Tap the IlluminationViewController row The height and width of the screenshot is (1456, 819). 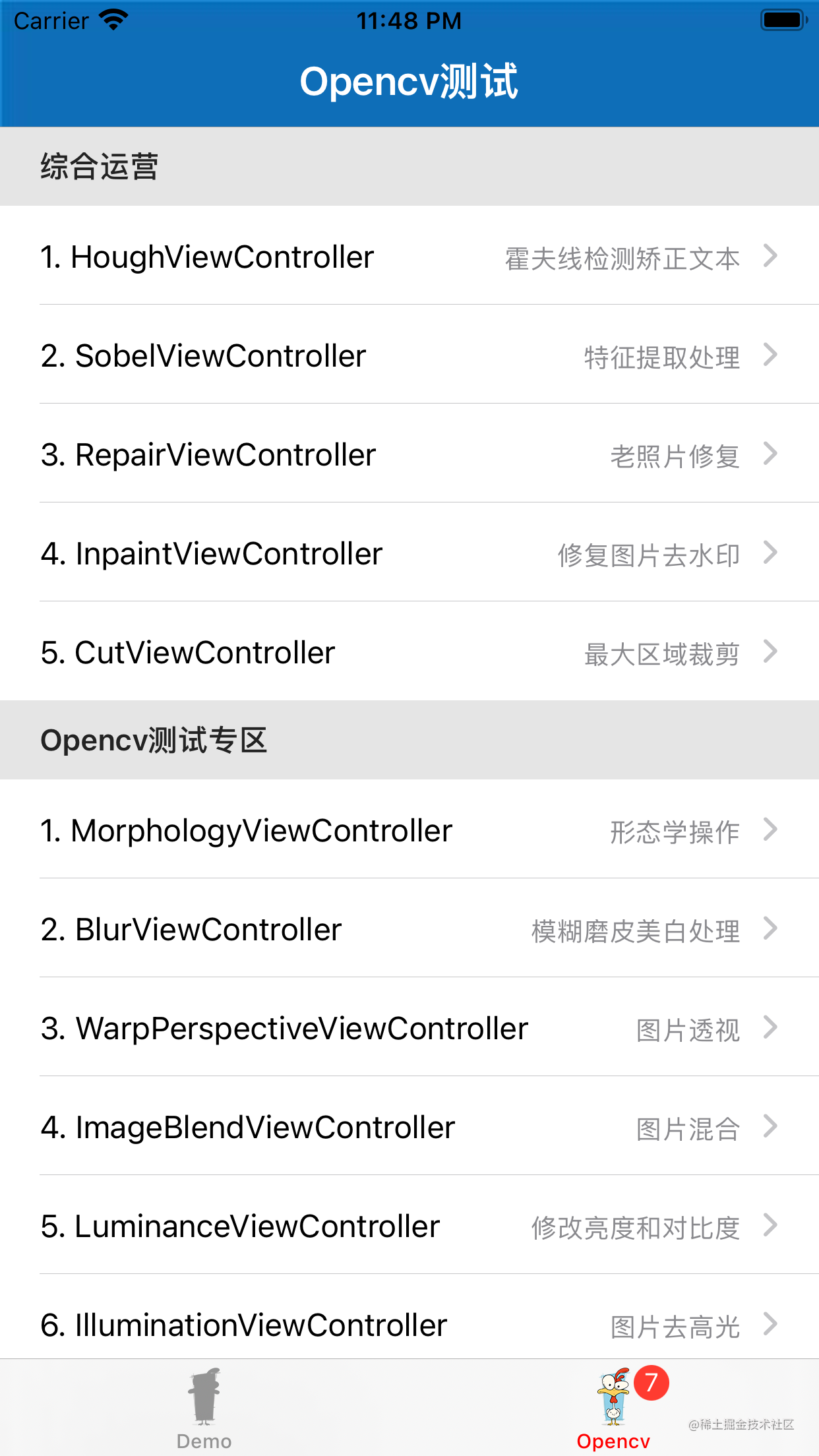pos(409,1316)
